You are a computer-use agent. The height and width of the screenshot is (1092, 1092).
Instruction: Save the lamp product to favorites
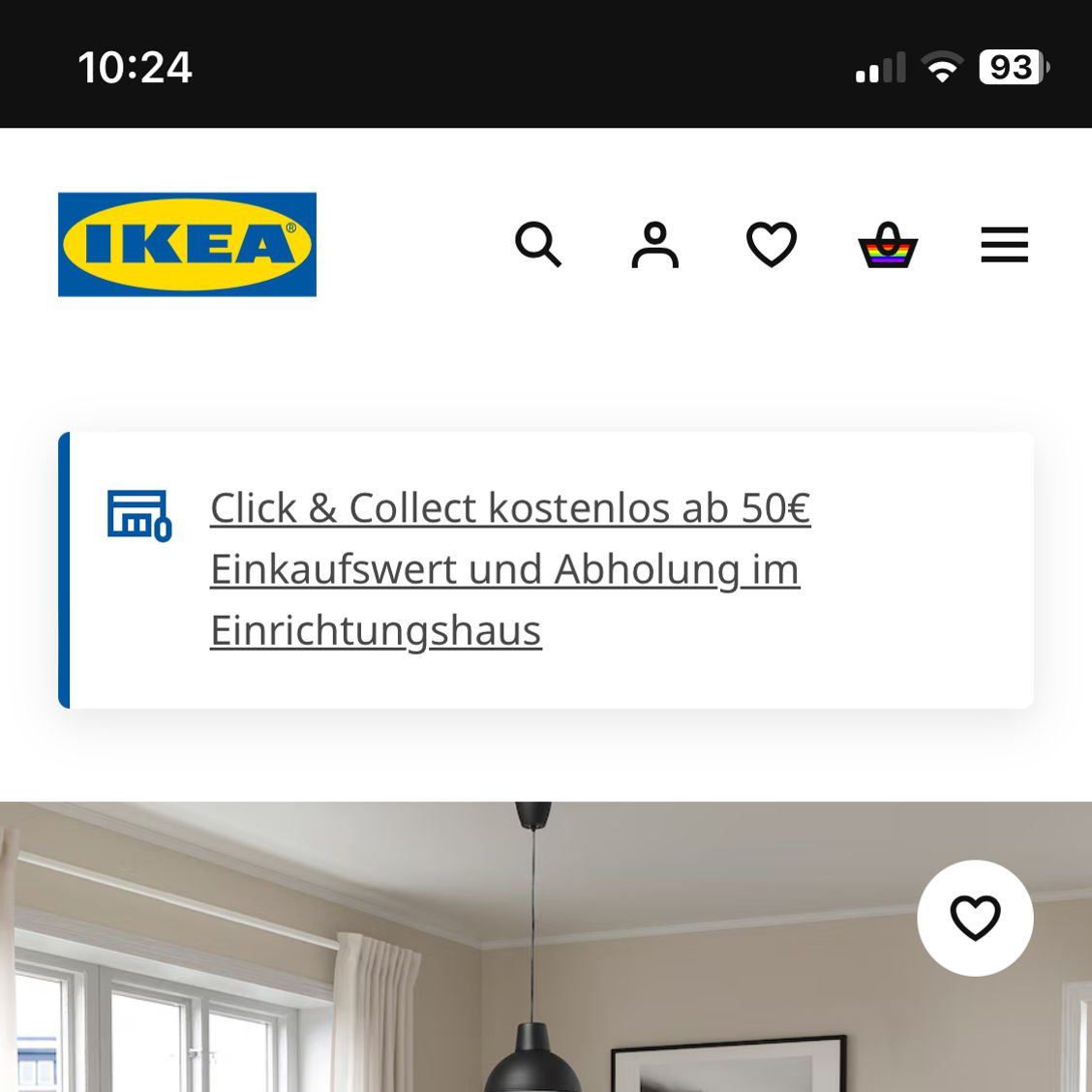point(975,918)
